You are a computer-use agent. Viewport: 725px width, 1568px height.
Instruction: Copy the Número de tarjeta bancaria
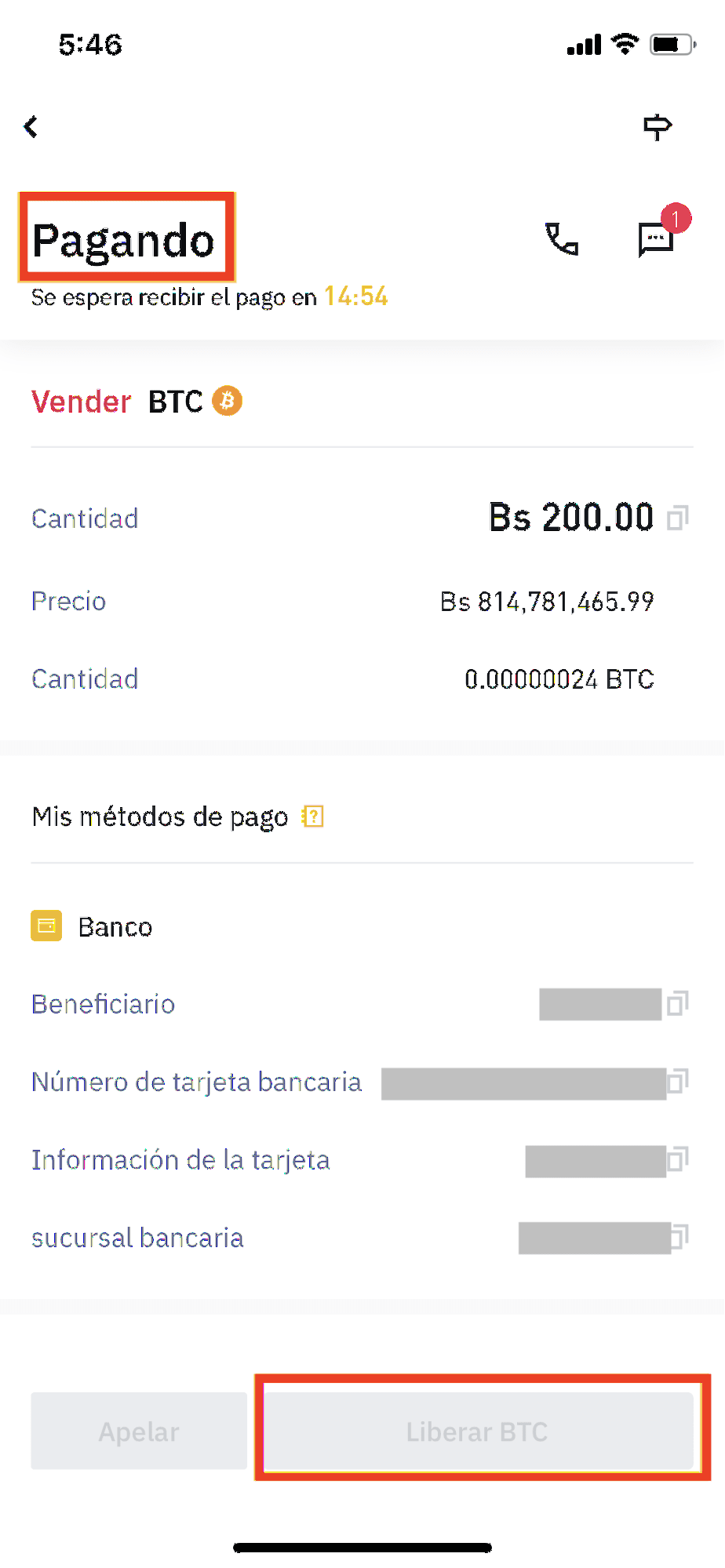678,1082
